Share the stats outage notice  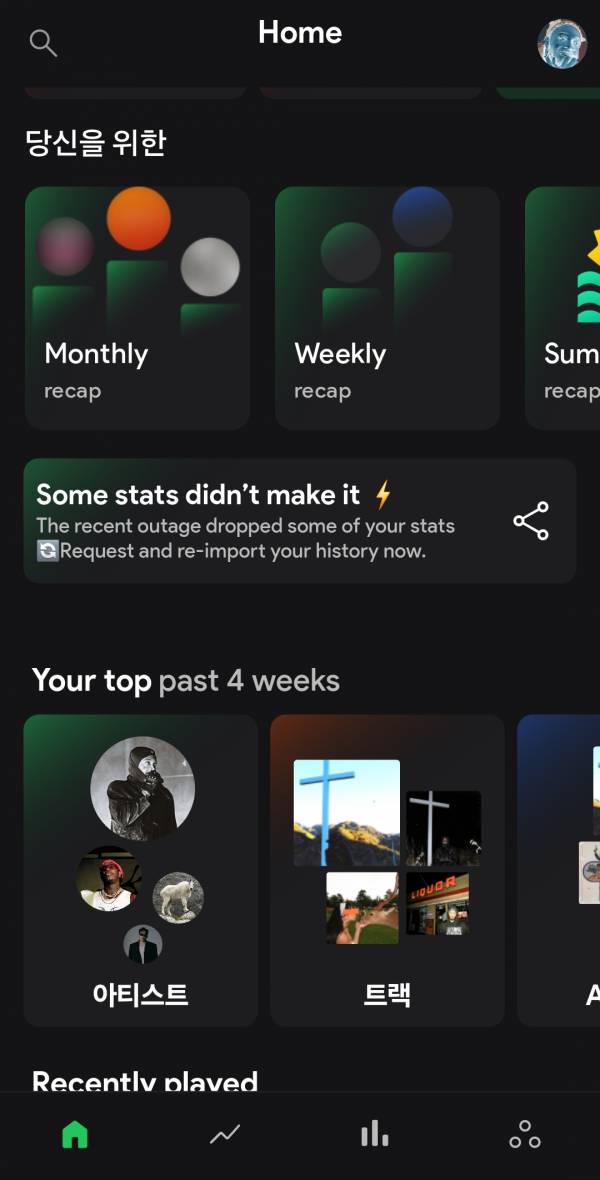coord(531,521)
